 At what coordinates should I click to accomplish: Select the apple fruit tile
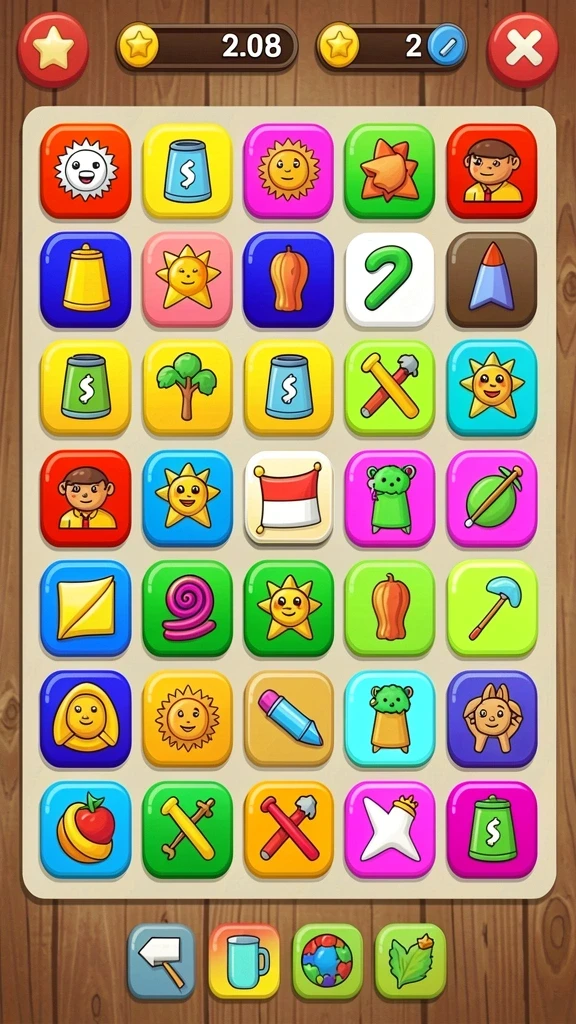(x=86, y=829)
